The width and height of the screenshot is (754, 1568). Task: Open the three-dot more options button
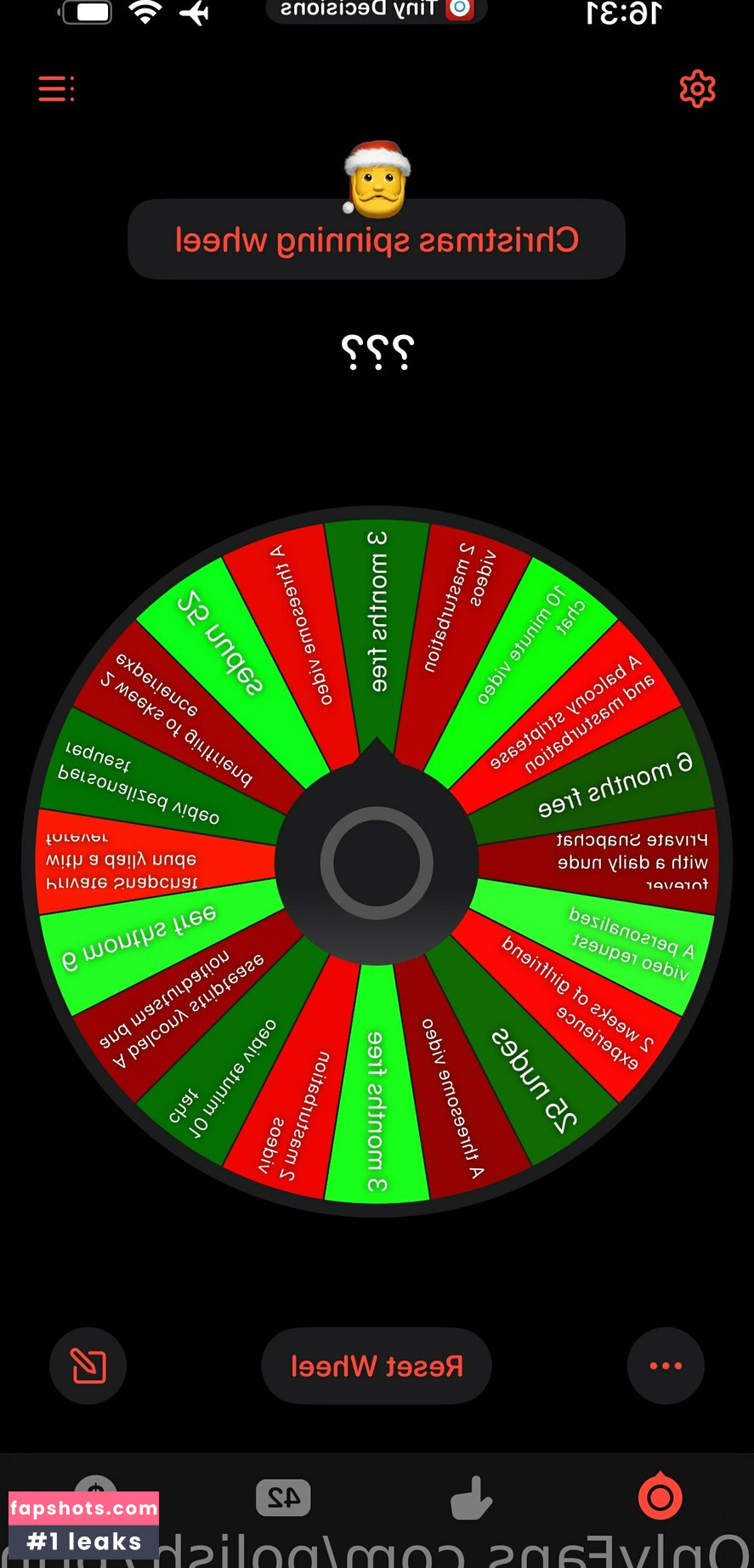665,1366
